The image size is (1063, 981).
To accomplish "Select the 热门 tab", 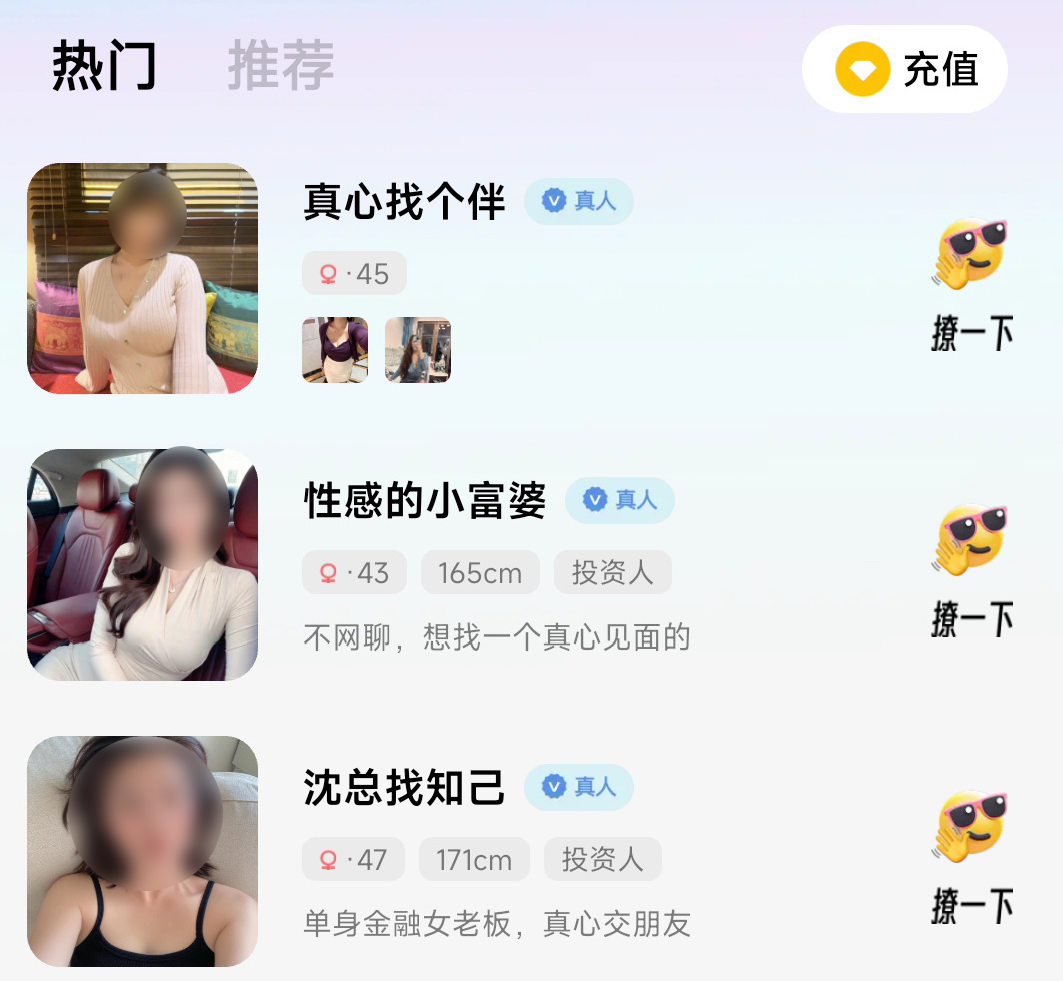I will [104, 66].
